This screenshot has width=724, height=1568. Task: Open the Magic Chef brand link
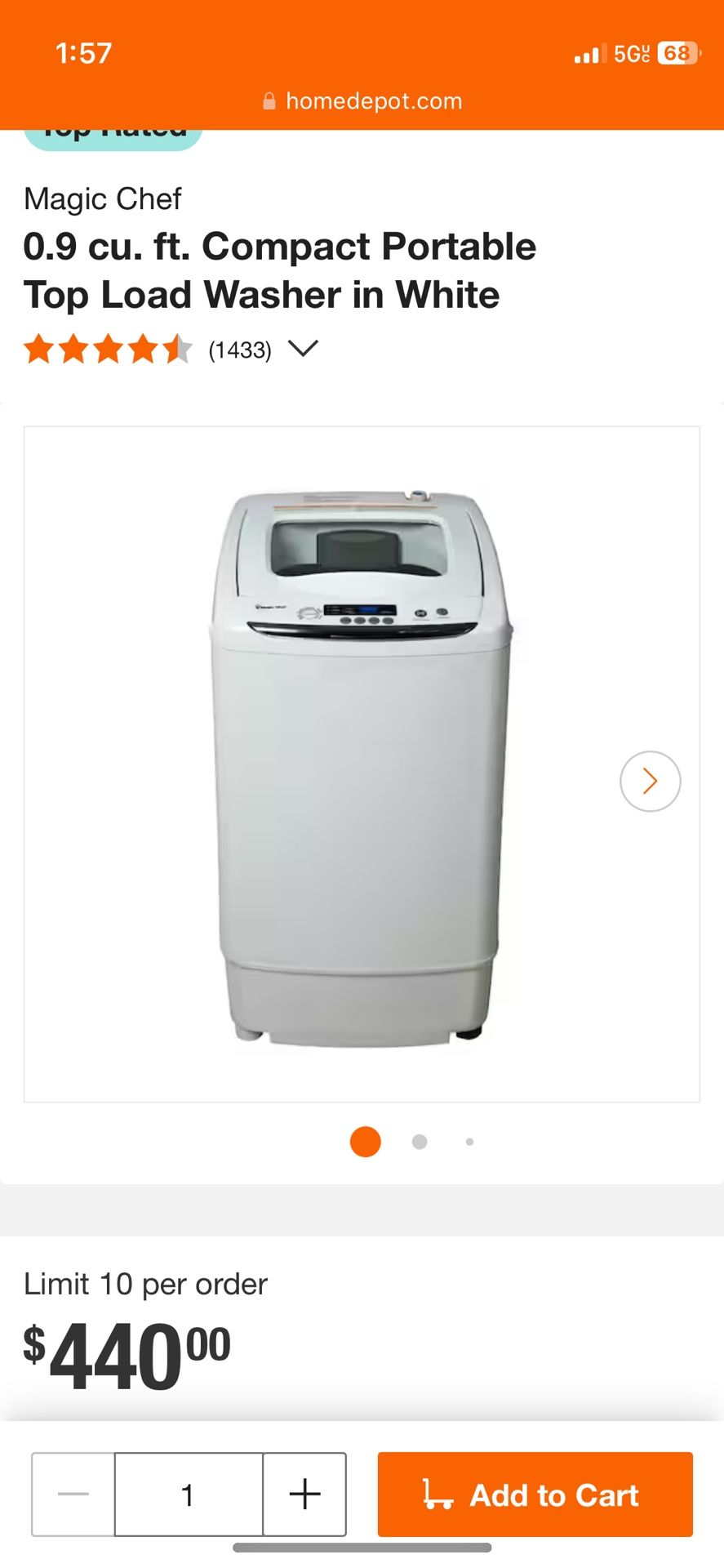(x=103, y=198)
